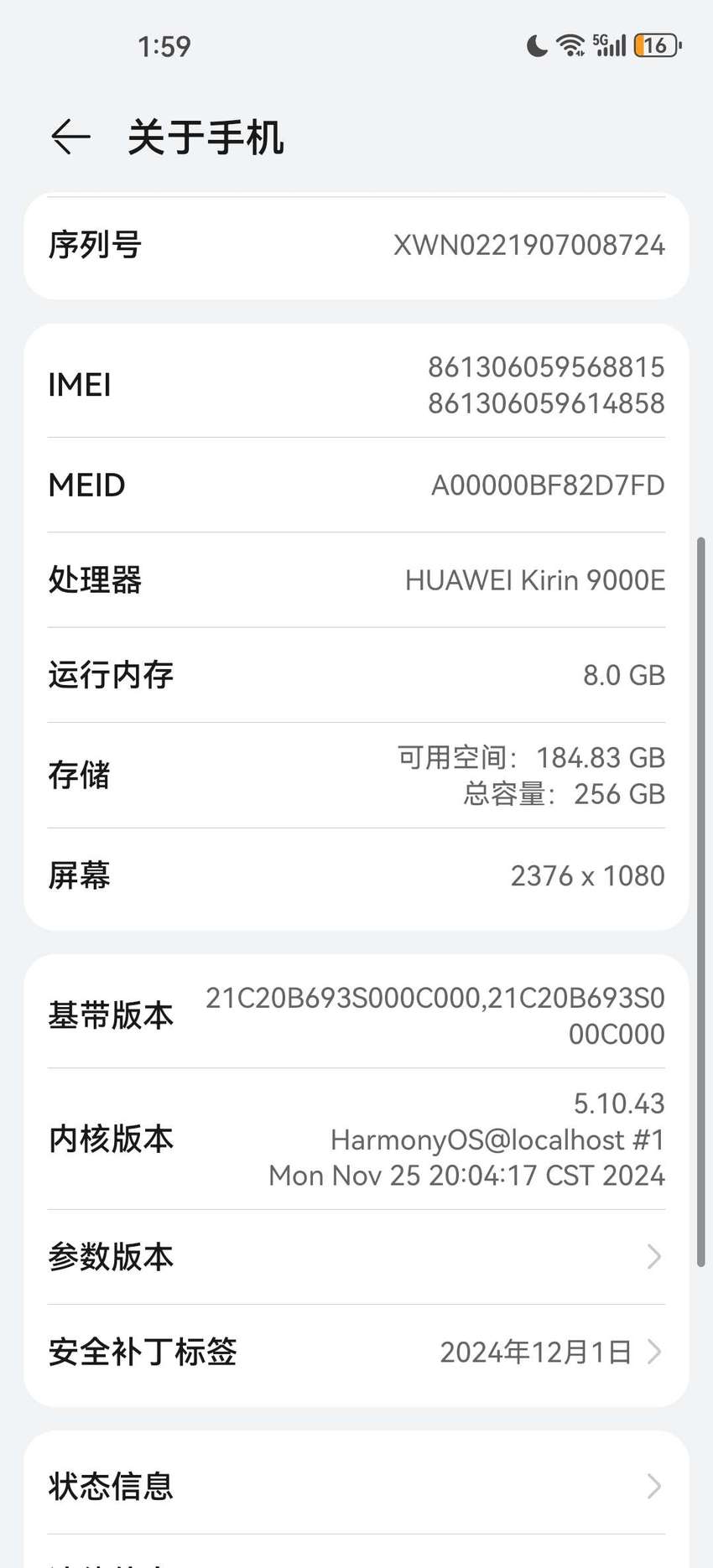The height and width of the screenshot is (1568, 713).
Task: Open 安全补丁标签 details
Action: [x=356, y=1352]
